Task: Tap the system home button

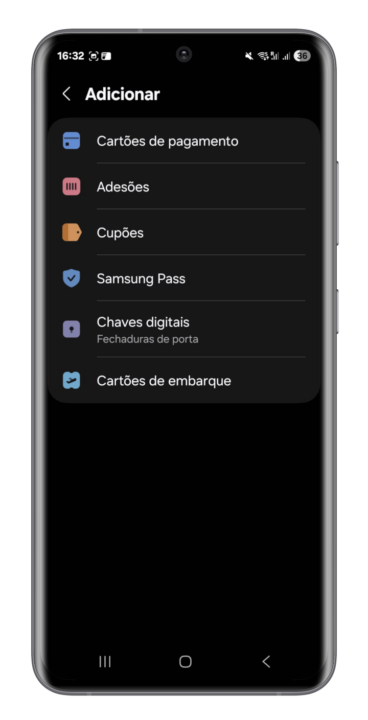Action: click(x=185, y=661)
